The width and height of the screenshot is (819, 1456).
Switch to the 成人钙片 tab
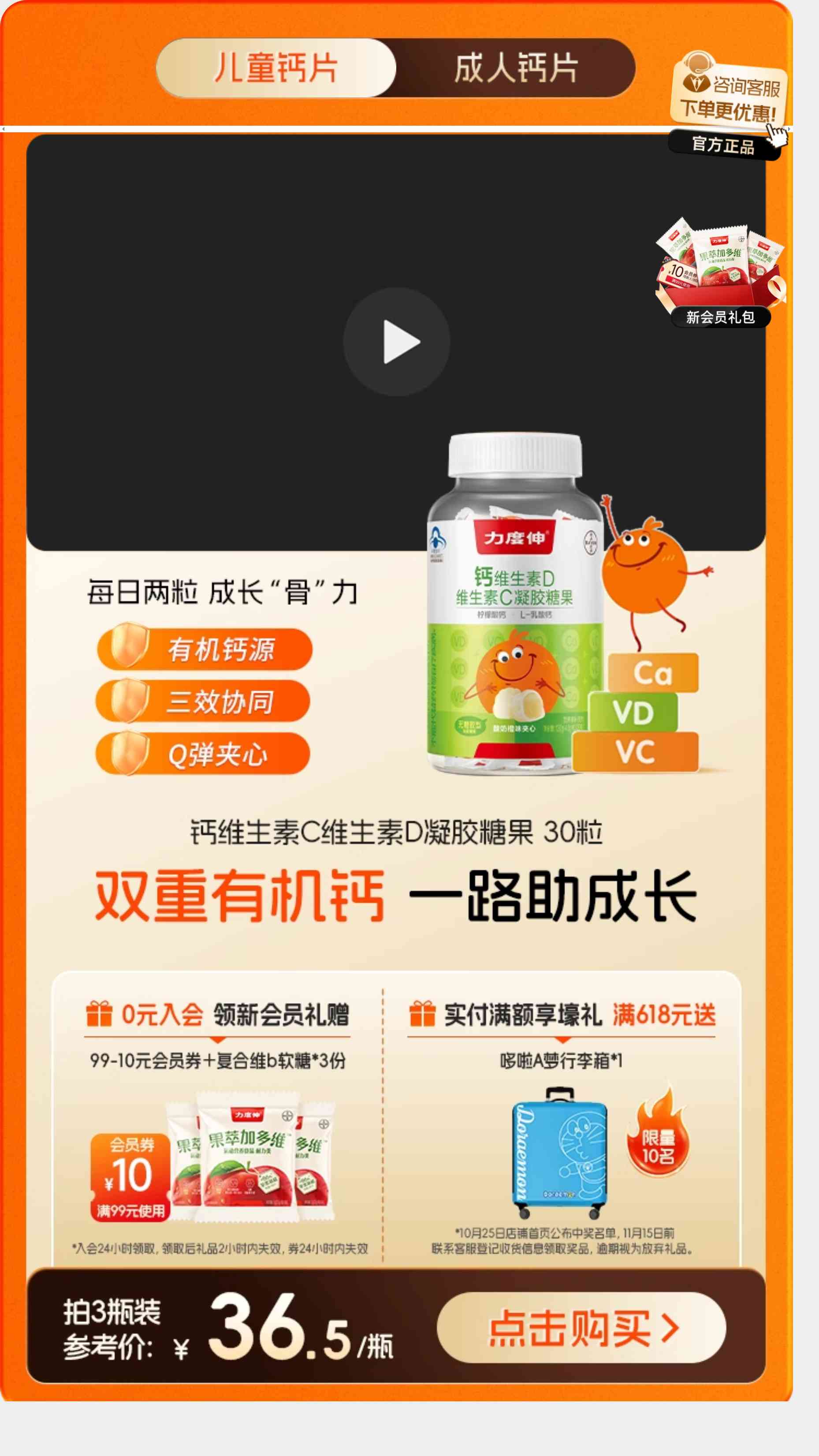click(515, 68)
